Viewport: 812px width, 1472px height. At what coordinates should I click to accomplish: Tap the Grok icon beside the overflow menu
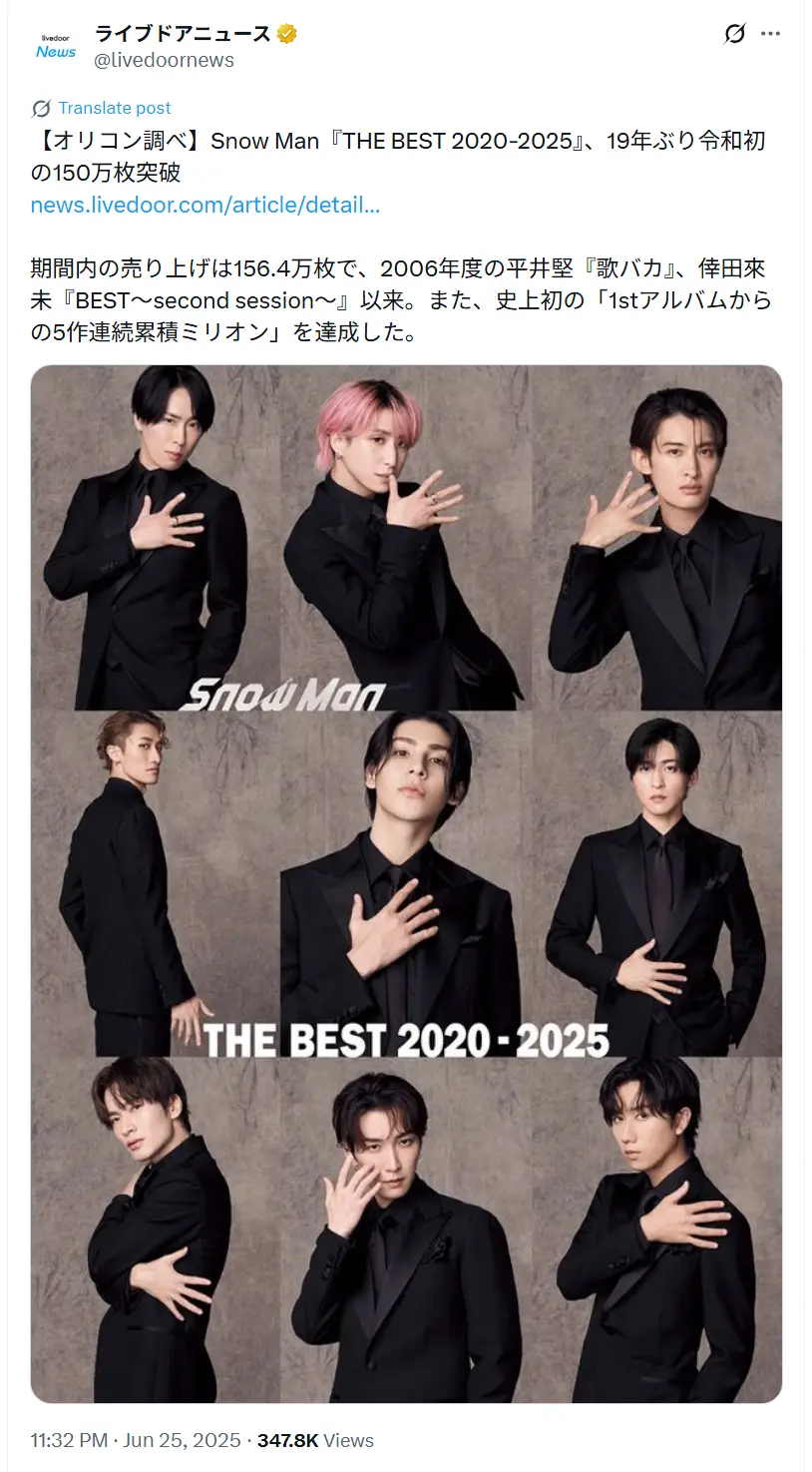point(734,34)
